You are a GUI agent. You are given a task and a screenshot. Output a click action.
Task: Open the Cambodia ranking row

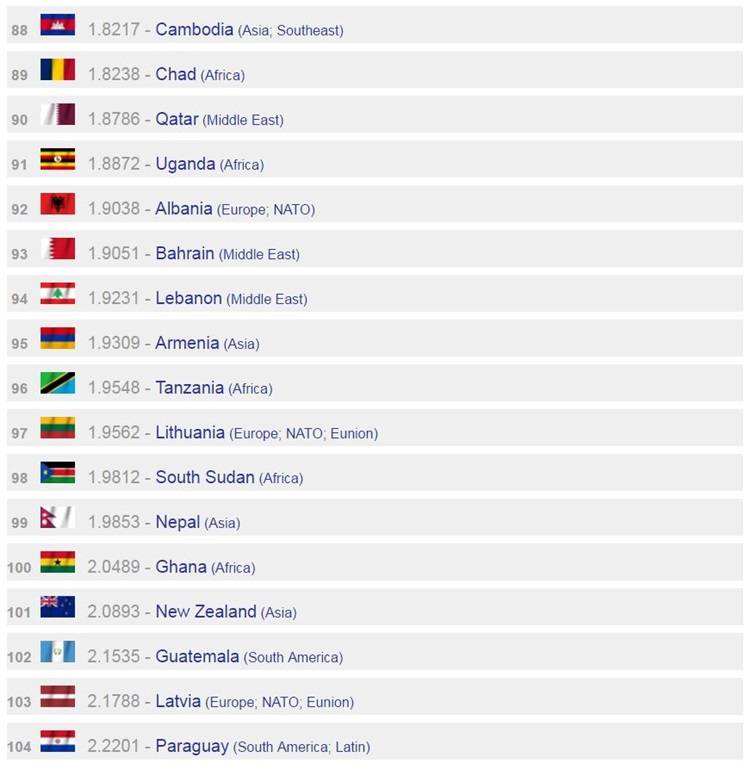coord(195,30)
